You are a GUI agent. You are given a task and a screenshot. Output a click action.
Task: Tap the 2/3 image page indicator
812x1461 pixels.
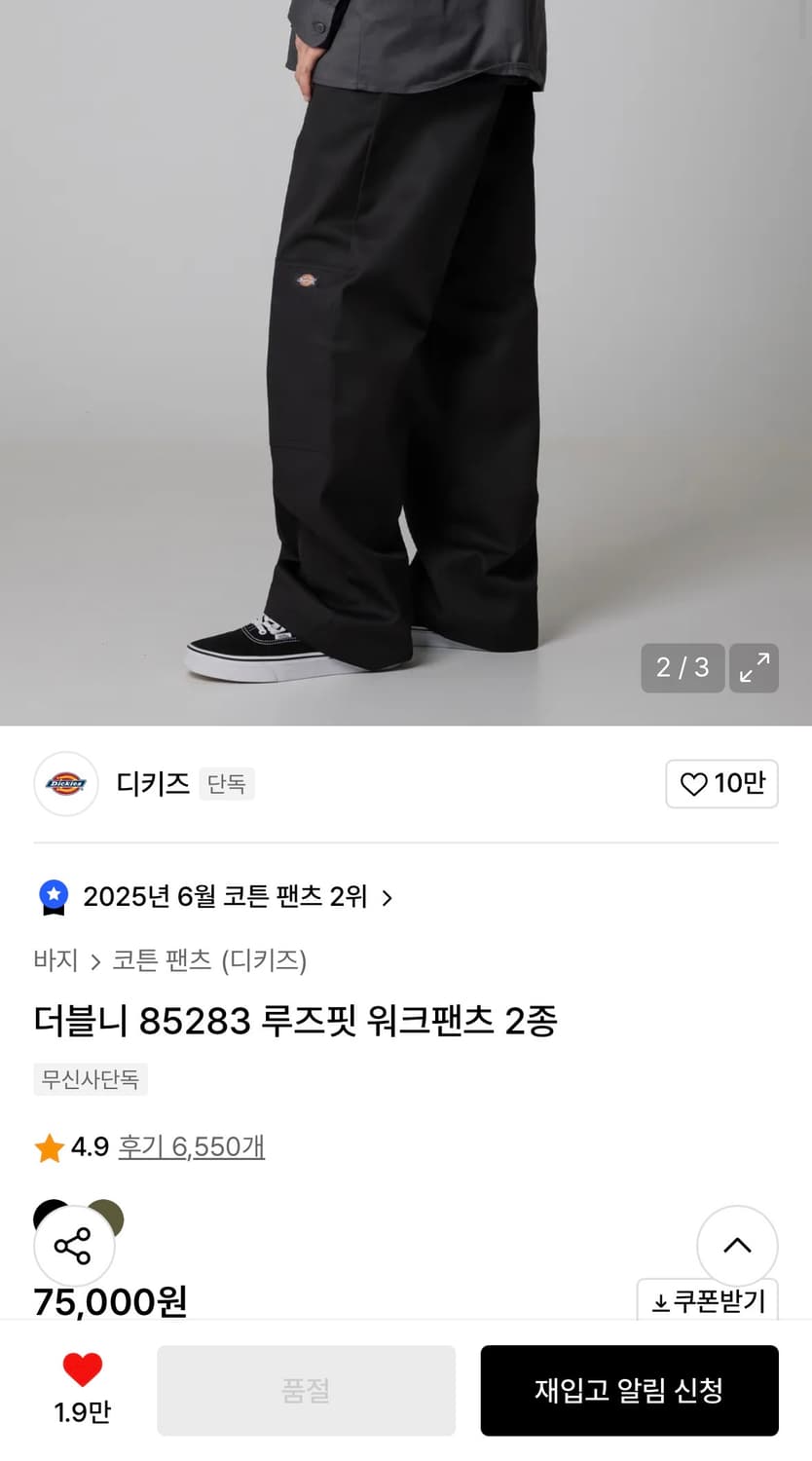click(x=683, y=668)
